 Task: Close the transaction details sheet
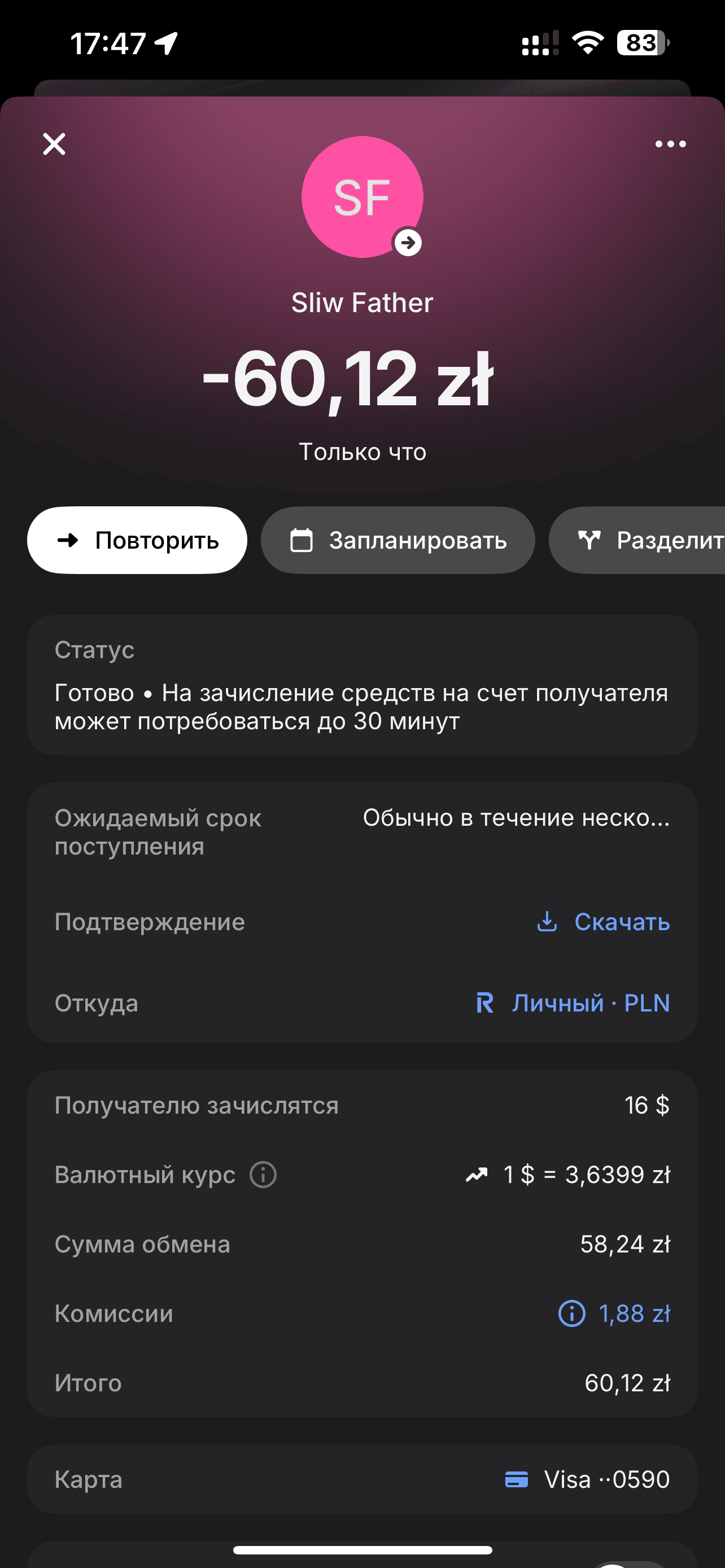pyautogui.click(x=54, y=144)
